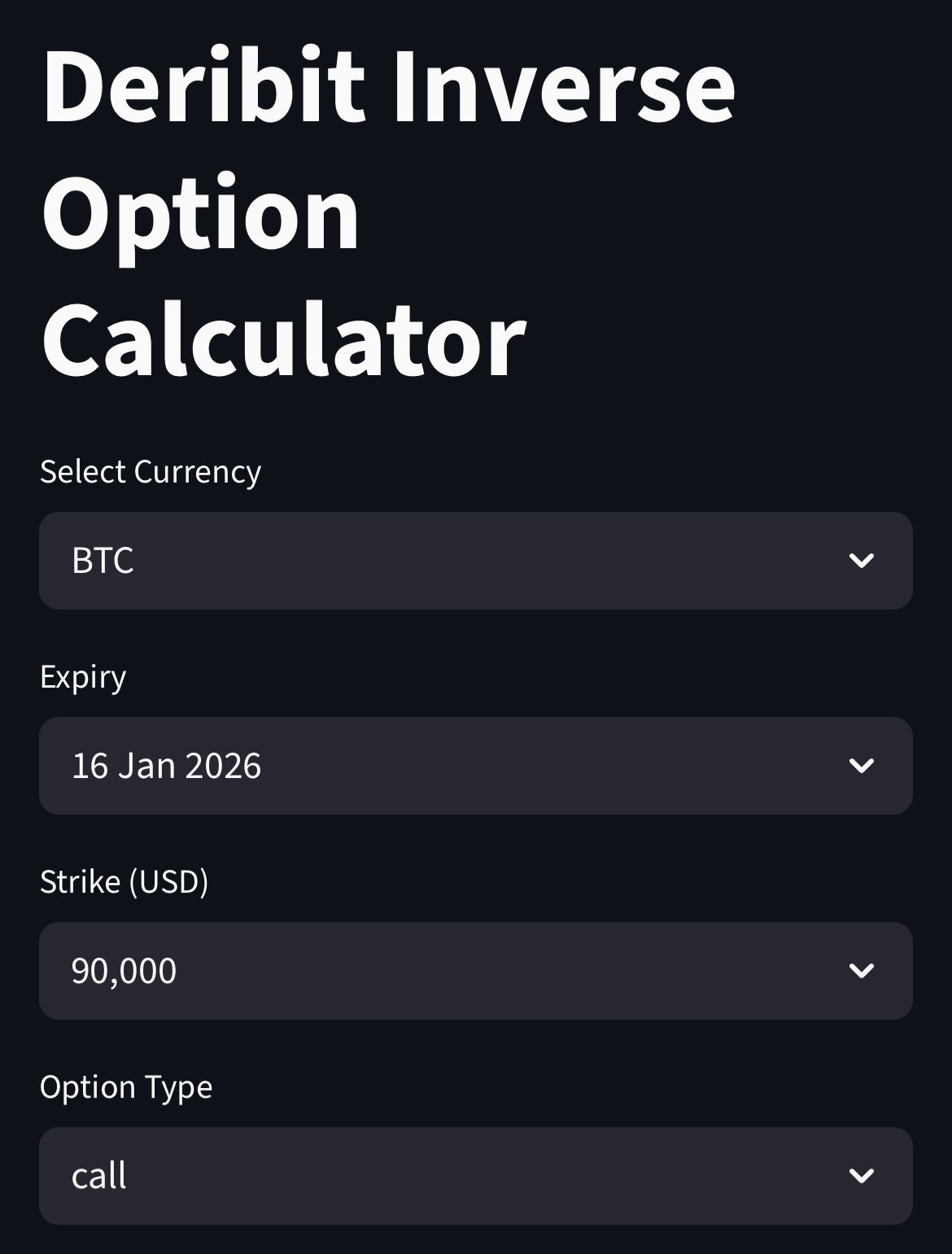952x1254 pixels.
Task: Change currency by clicking the BTC selector
Action: coord(476,561)
